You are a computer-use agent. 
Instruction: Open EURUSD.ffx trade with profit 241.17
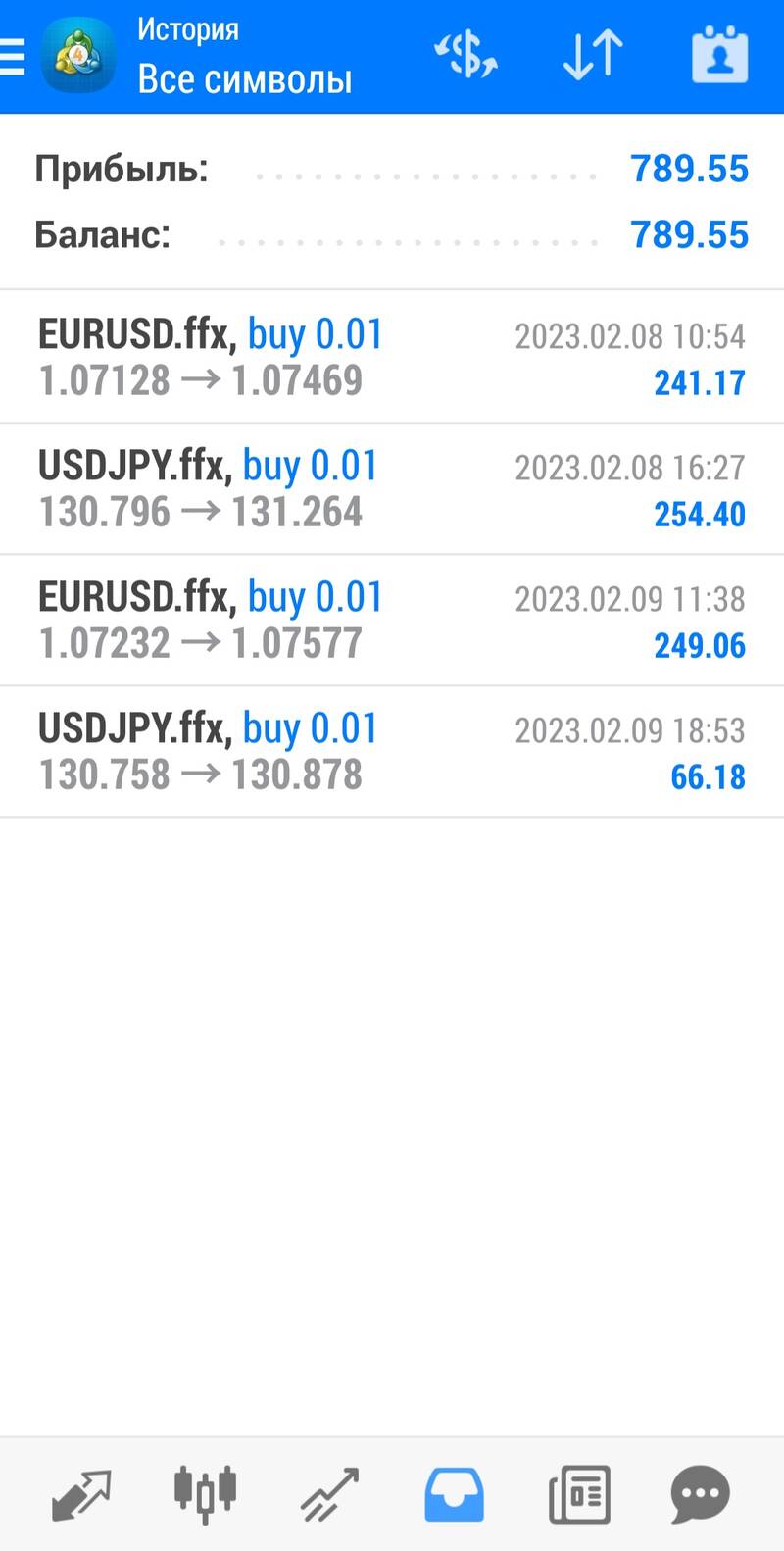coord(392,358)
